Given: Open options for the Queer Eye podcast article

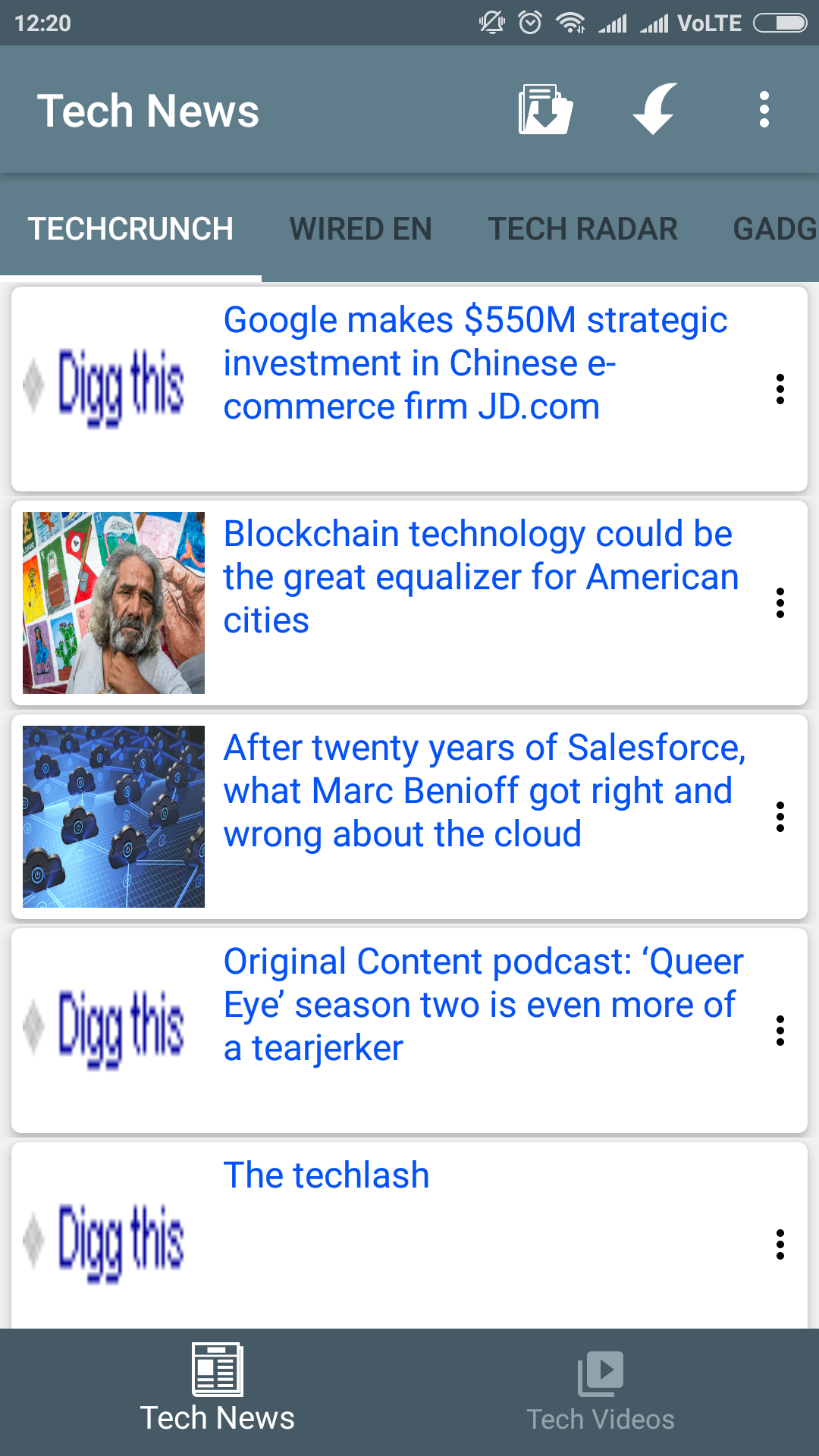Looking at the screenshot, I should [780, 1030].
